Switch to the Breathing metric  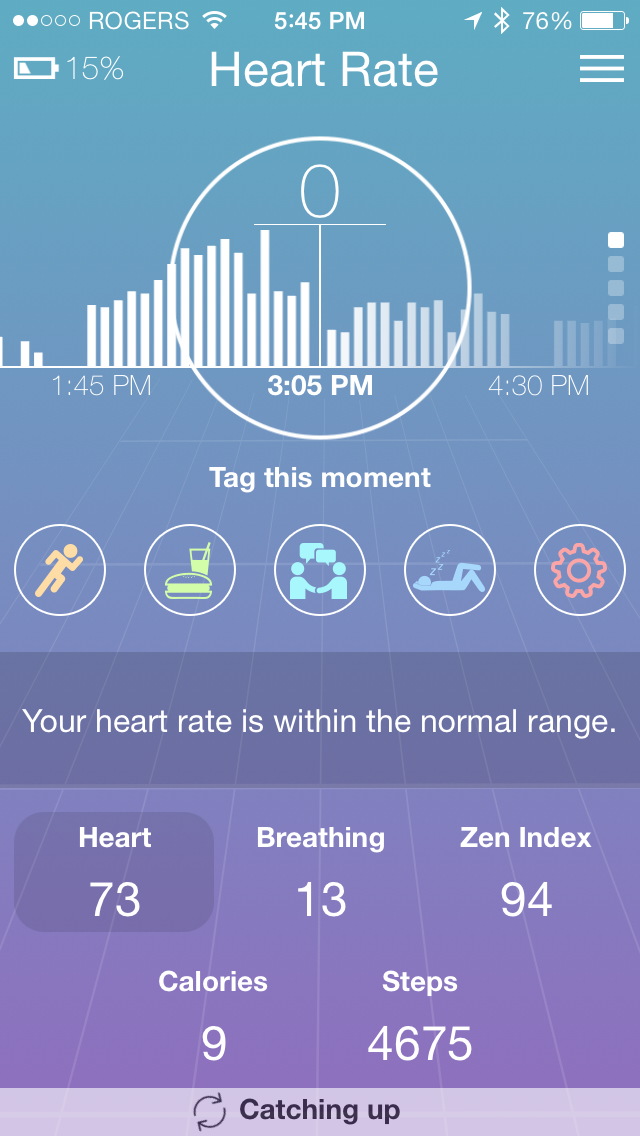(x=321, y=872)
